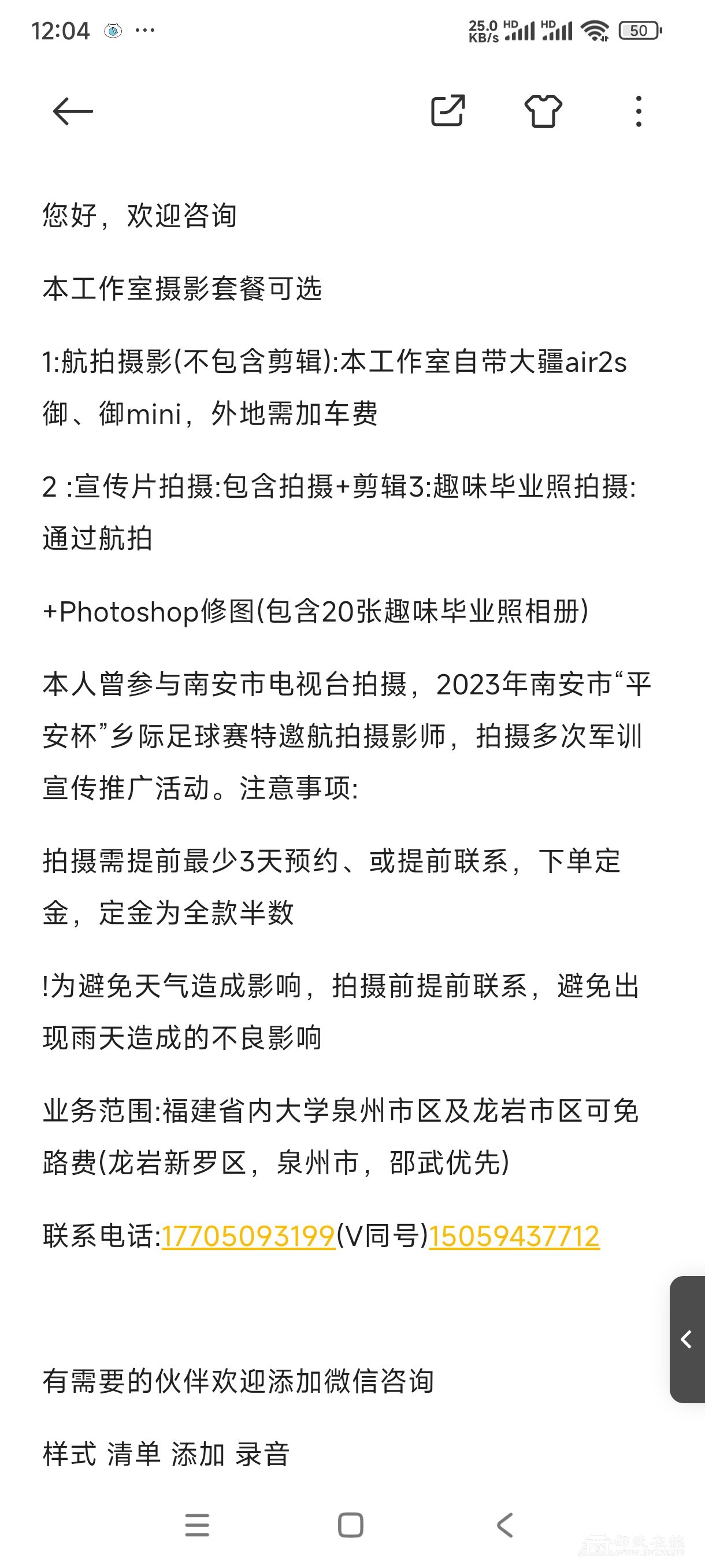Screen dimensions: 705x1568
Task: Open recent apps from navigation bar
Action: tap(197, 1525)
